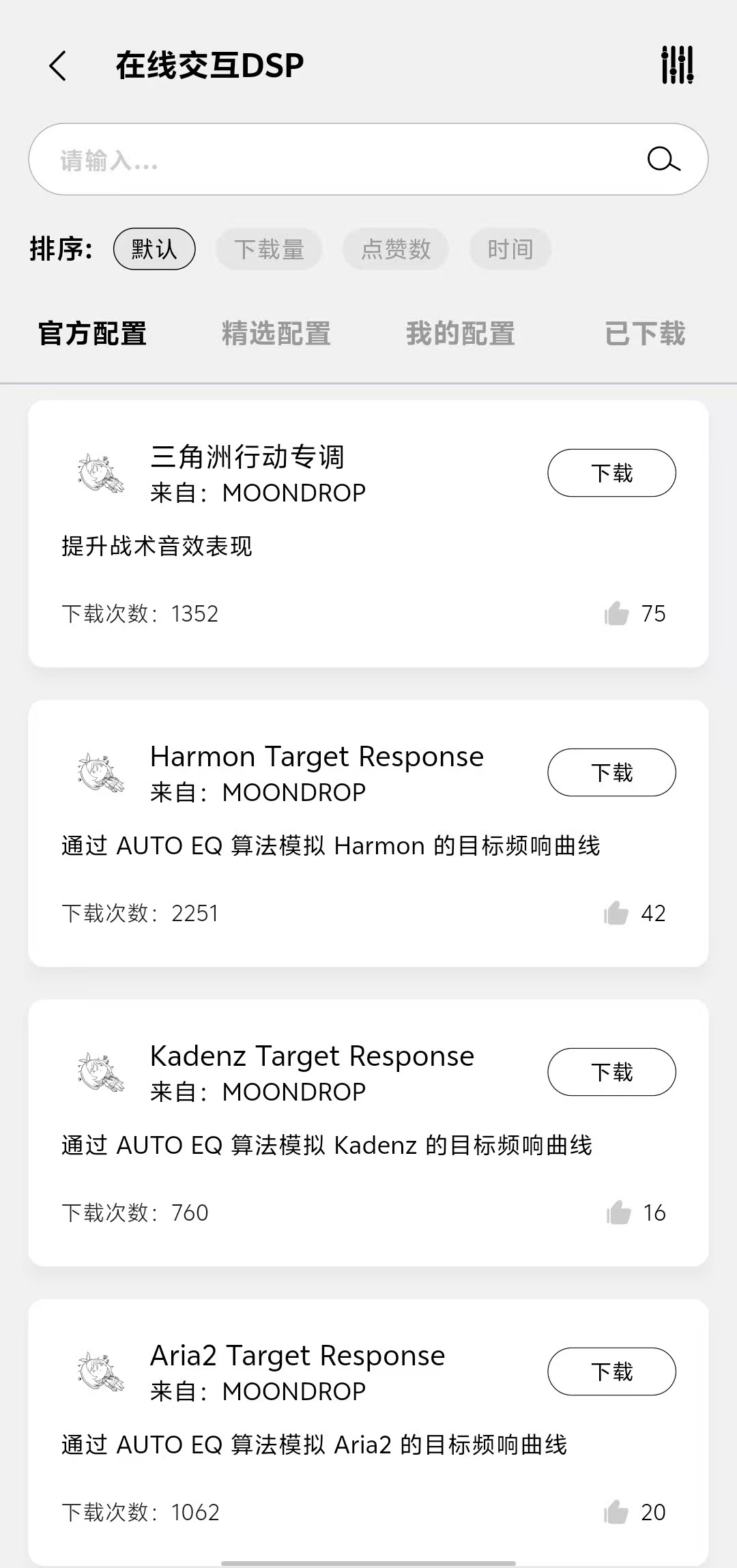737x1568 pixels.
Task: Open the equalizer settings icon
Action: tap(677, 66)
